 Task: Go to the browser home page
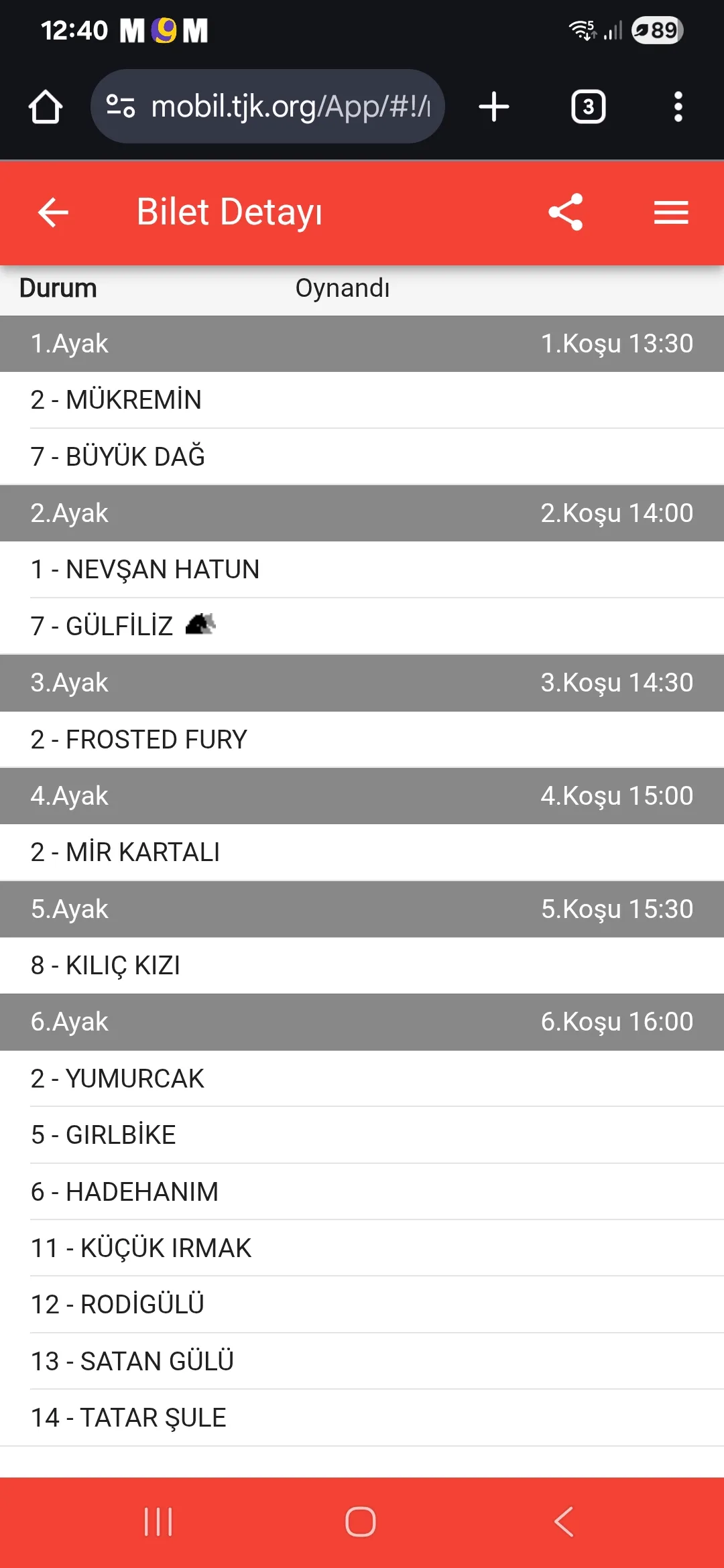pos(46,107)
